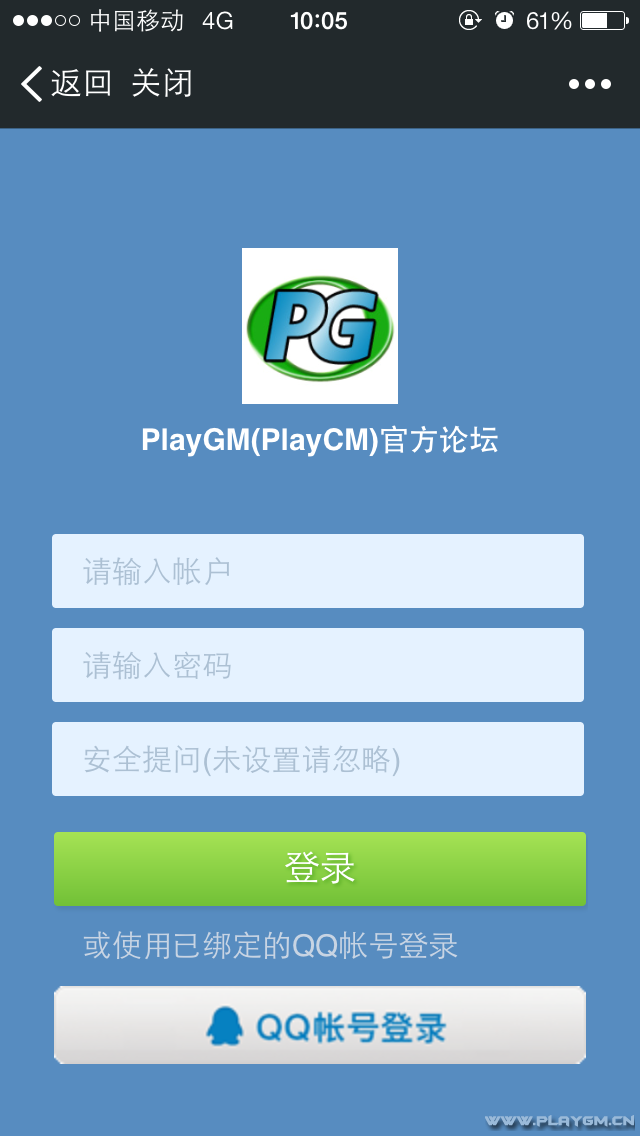Go back using the 返回 arrow
Screen dimensions: 640x1136
point(64,84)
